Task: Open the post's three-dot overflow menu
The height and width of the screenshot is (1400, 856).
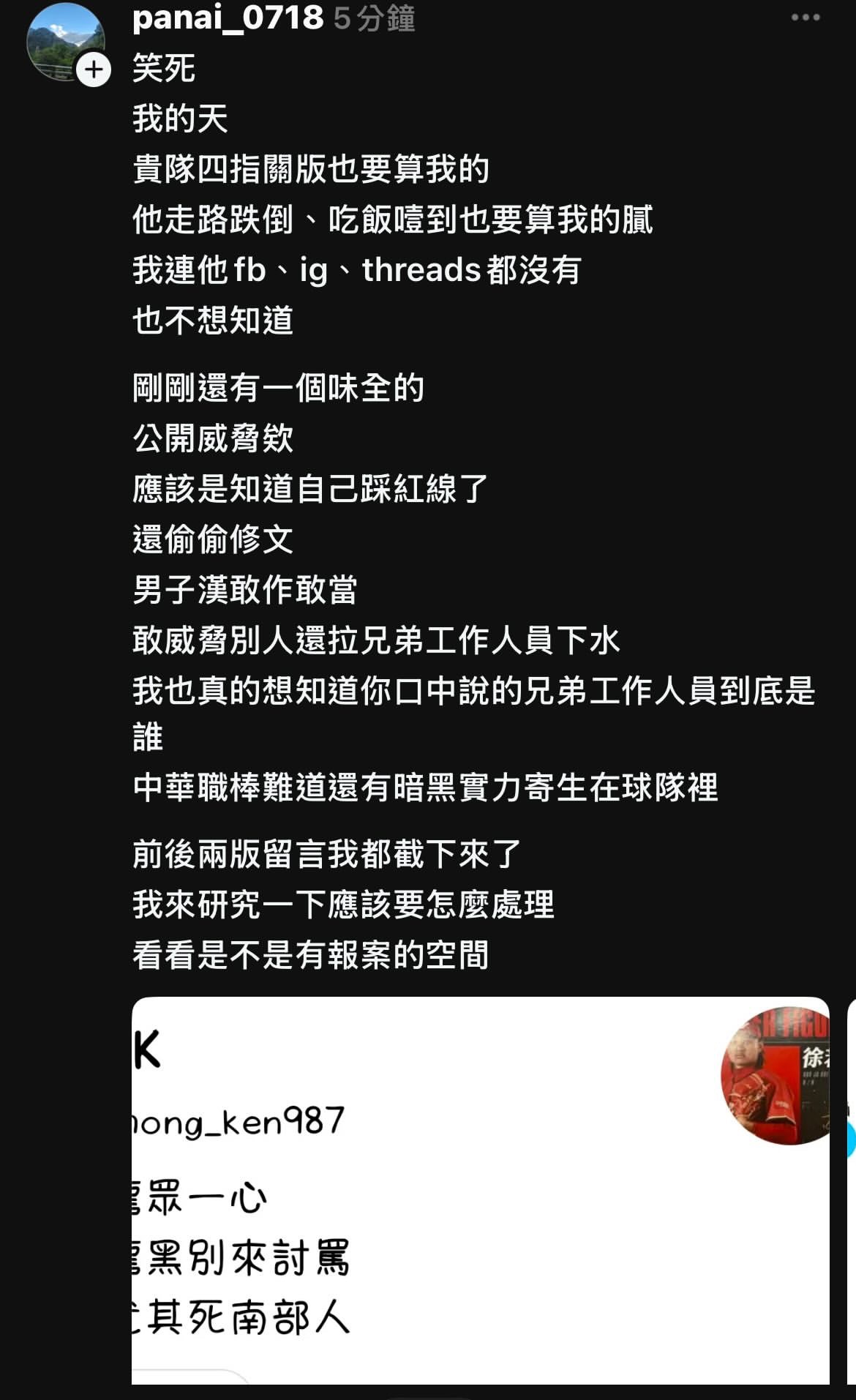Action: (x=805, y=18)
